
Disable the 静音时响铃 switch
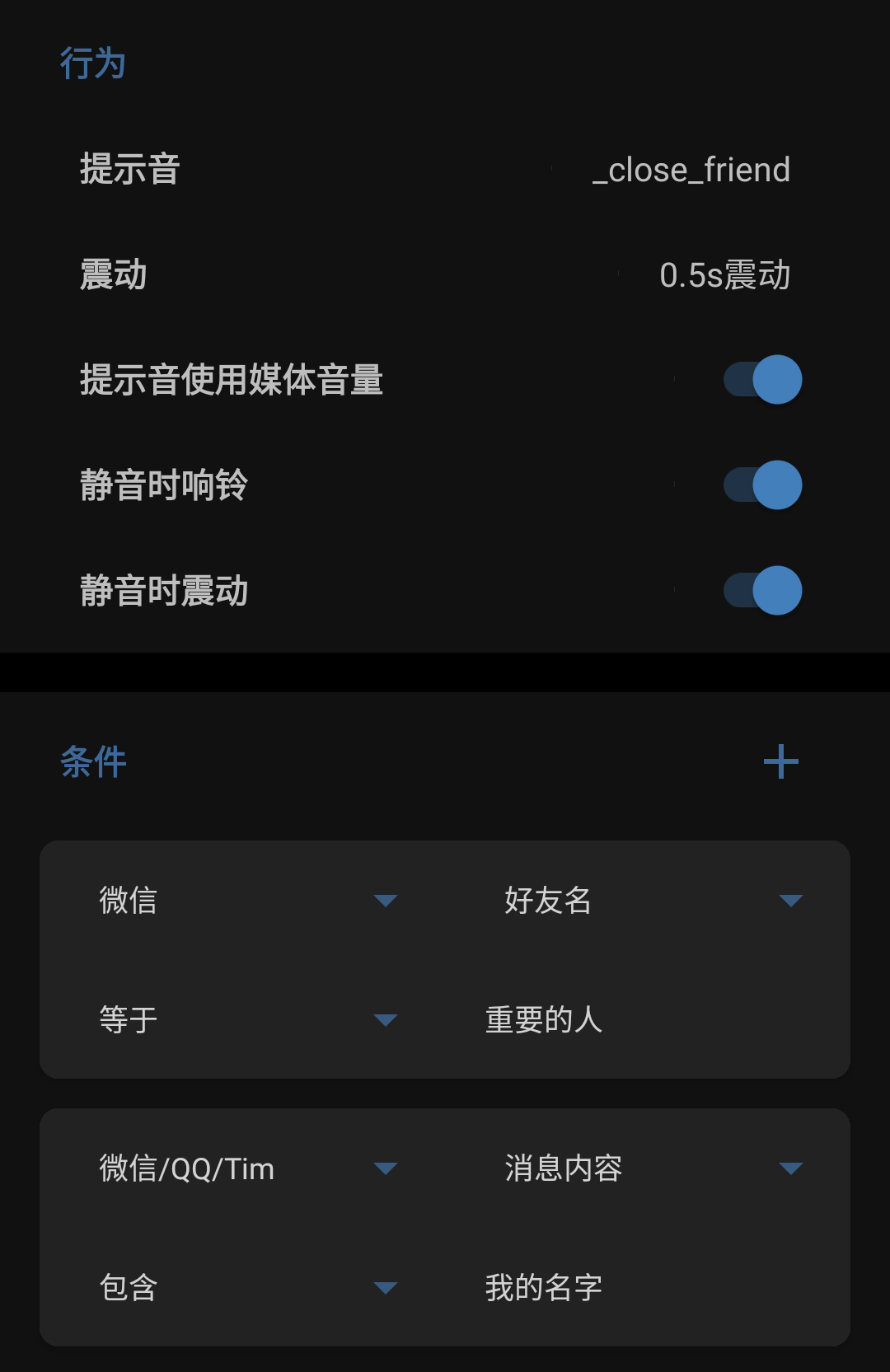[x=762, y=485]
